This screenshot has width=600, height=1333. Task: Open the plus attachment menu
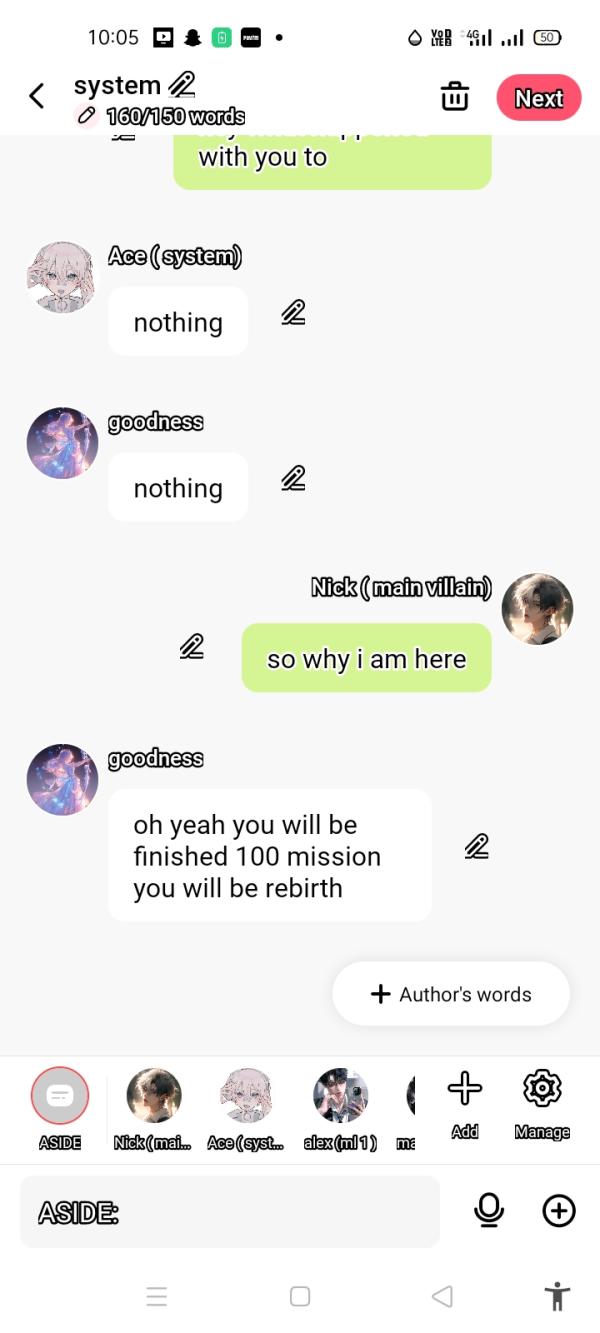pyautogui.click(x=558, y=1211)
